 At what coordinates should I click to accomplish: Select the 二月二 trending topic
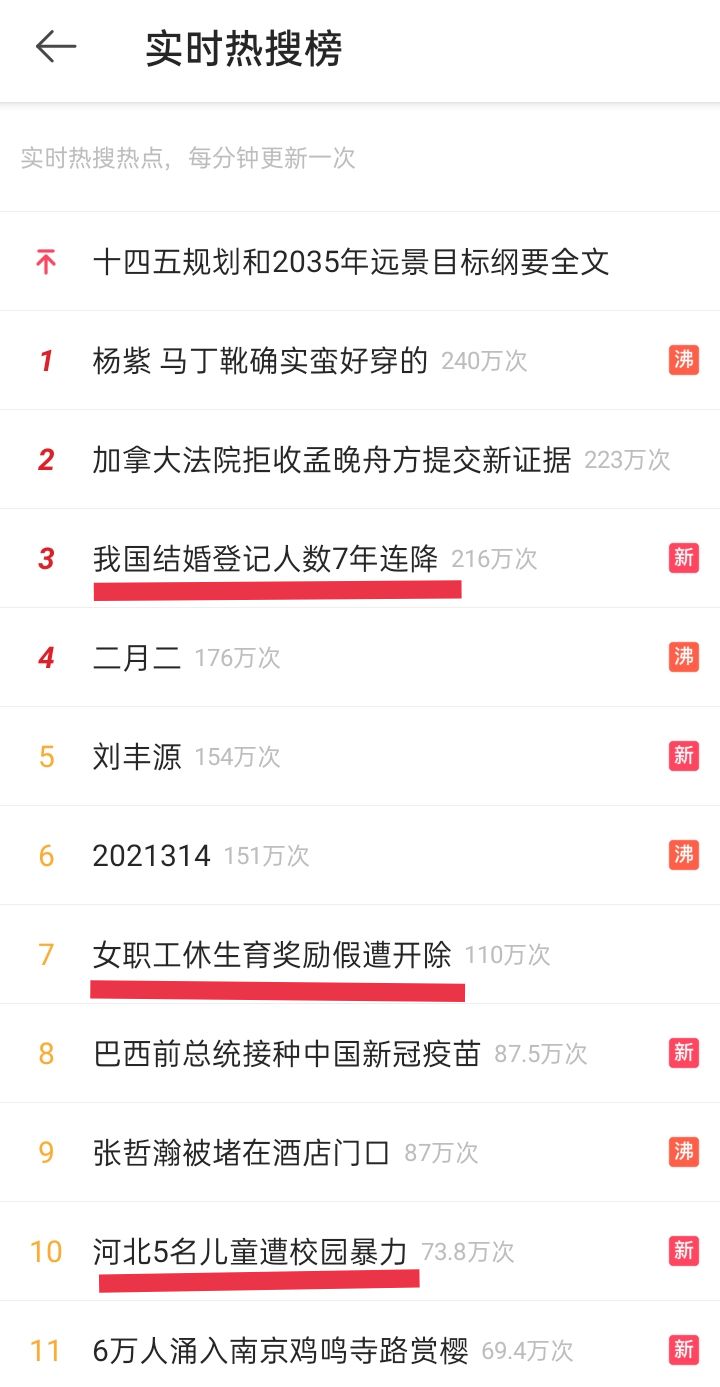tap(137, 658)
